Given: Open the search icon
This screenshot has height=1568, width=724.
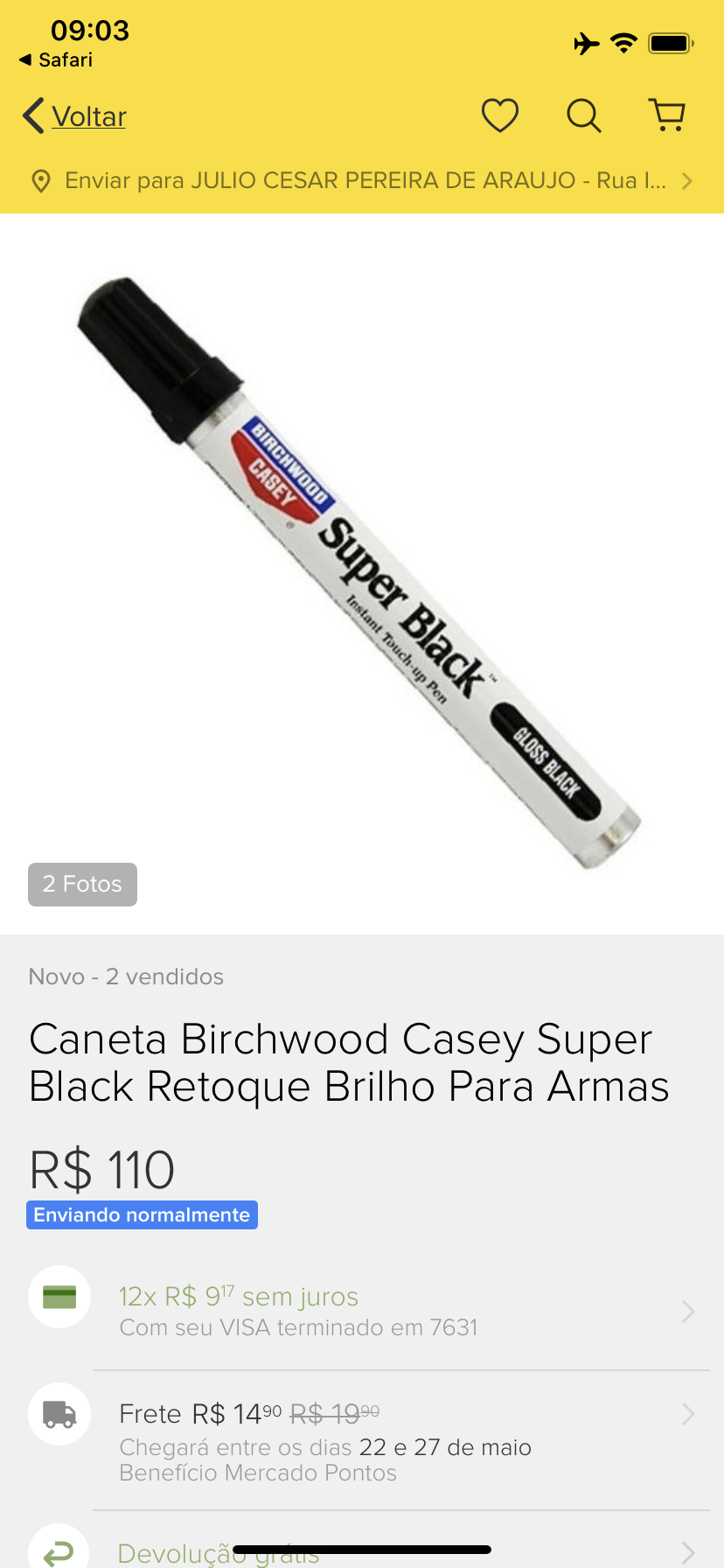Looking at the screenshot, I should 584,115.
